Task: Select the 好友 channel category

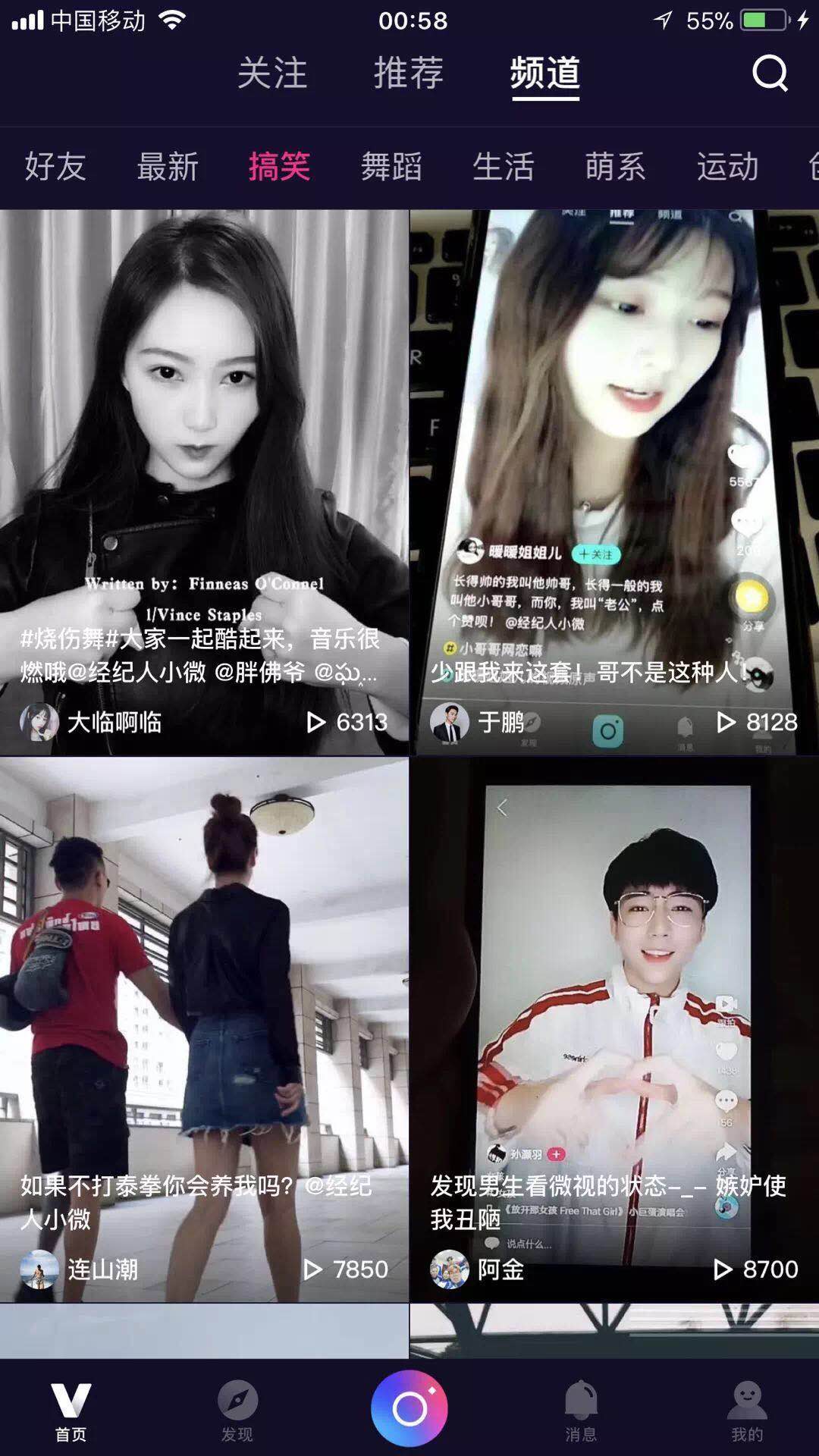Action: click(55, 167)
